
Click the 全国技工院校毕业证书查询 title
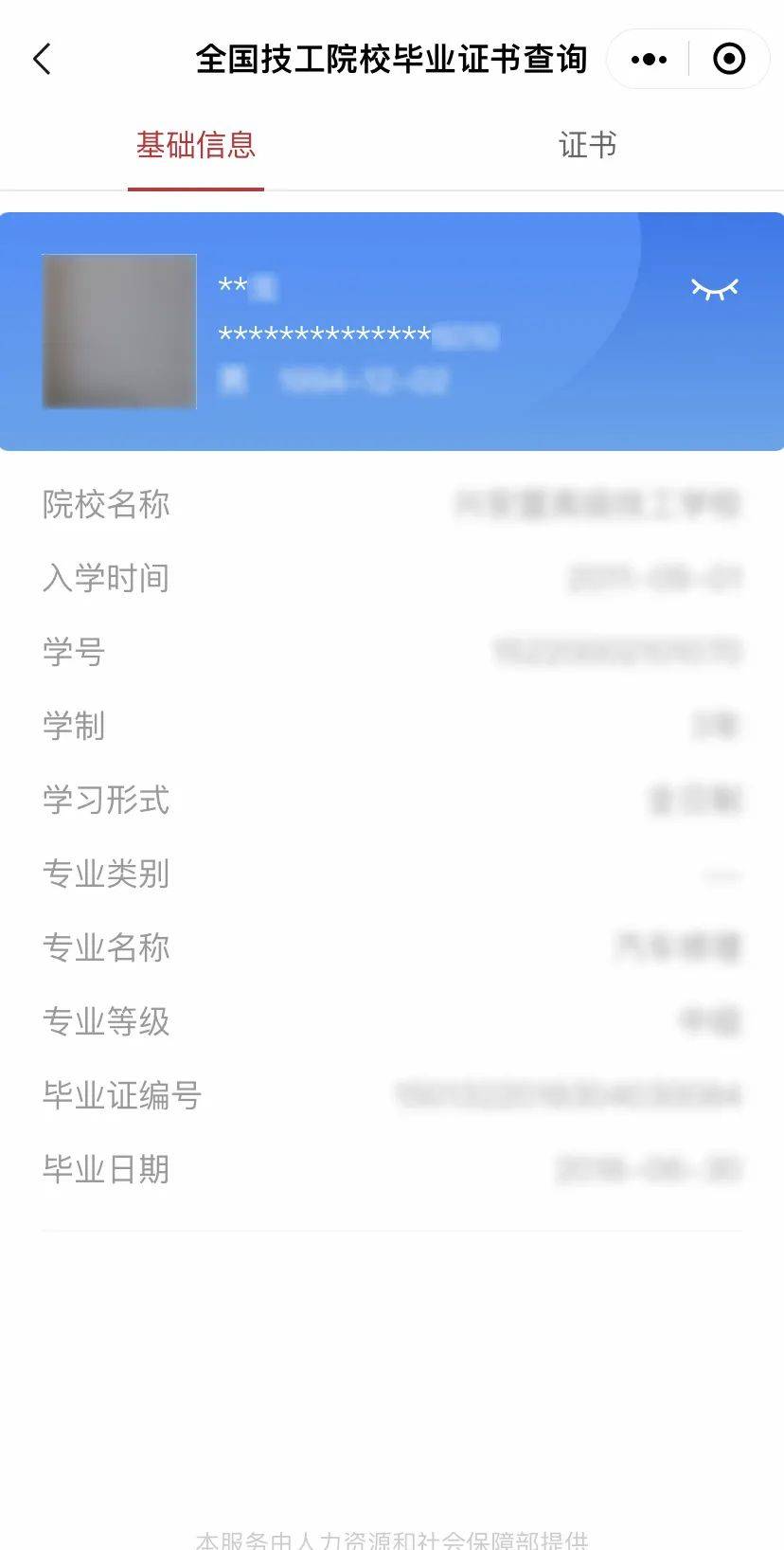click(x=391, y=59)
